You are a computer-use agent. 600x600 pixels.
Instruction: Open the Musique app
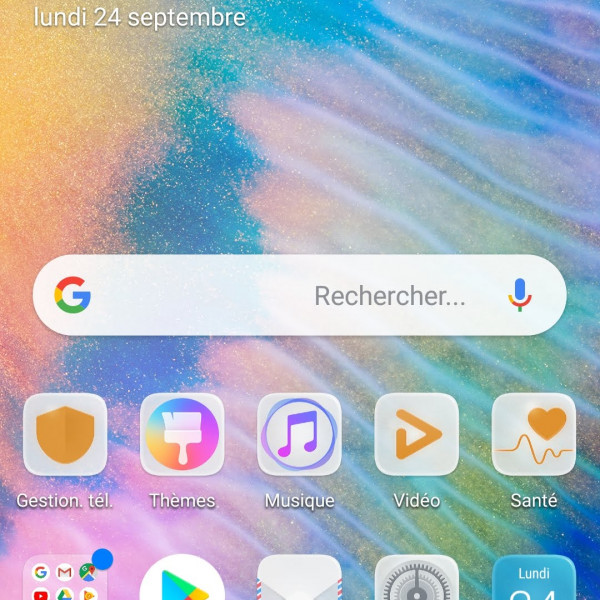click(299, 434)
